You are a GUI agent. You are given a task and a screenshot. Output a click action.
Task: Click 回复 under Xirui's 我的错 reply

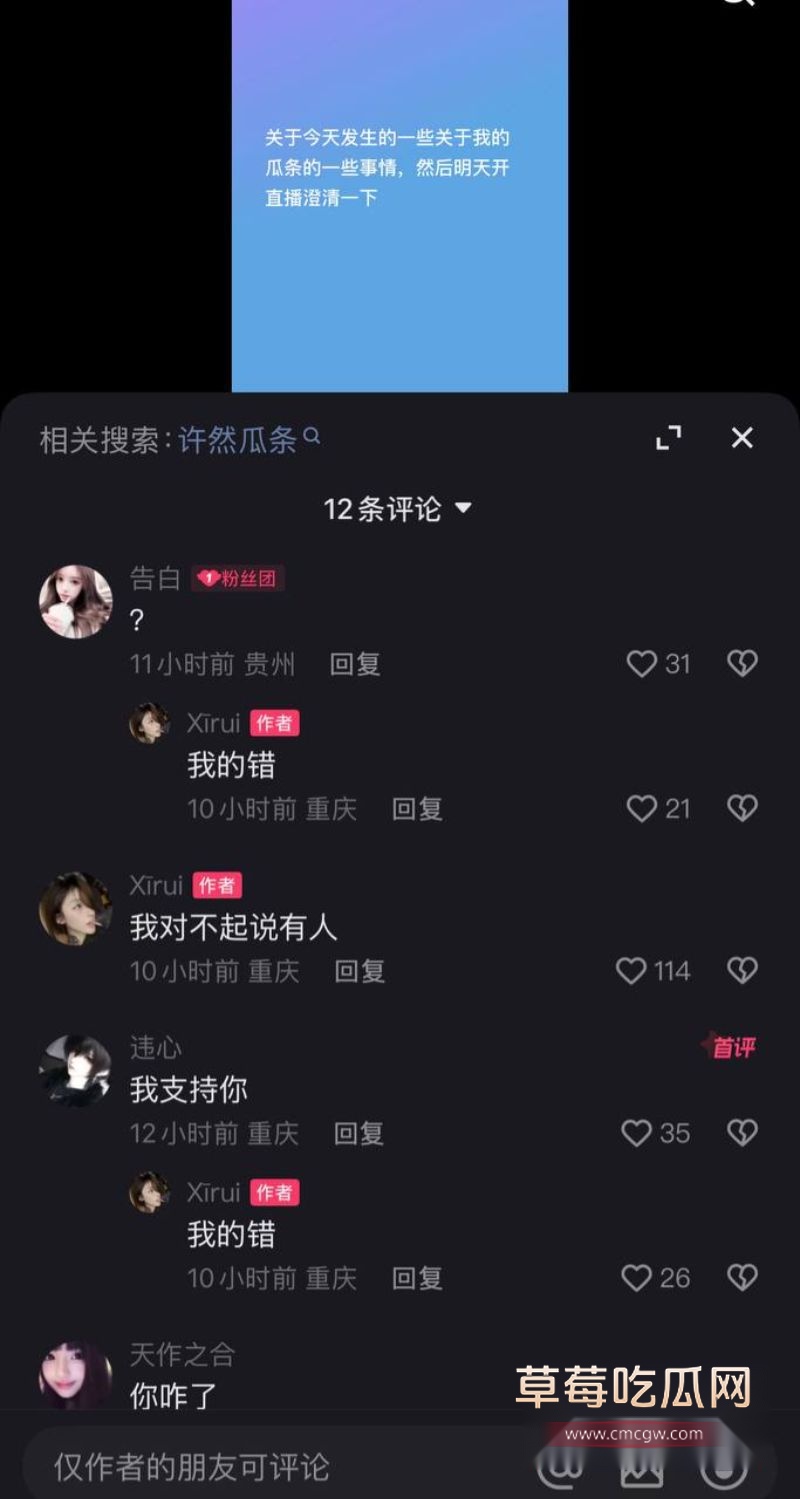tap(417, 809)
